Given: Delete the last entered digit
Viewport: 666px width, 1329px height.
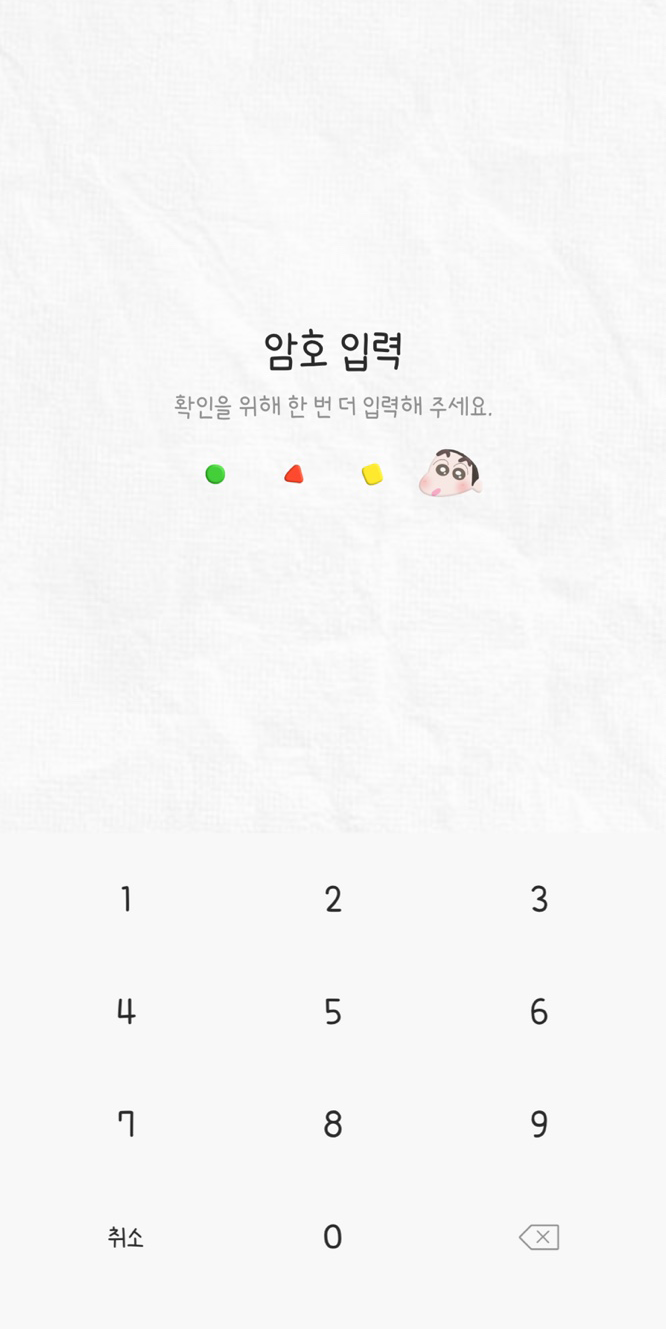Looking at the screenshot, I should coord(539,1237).
